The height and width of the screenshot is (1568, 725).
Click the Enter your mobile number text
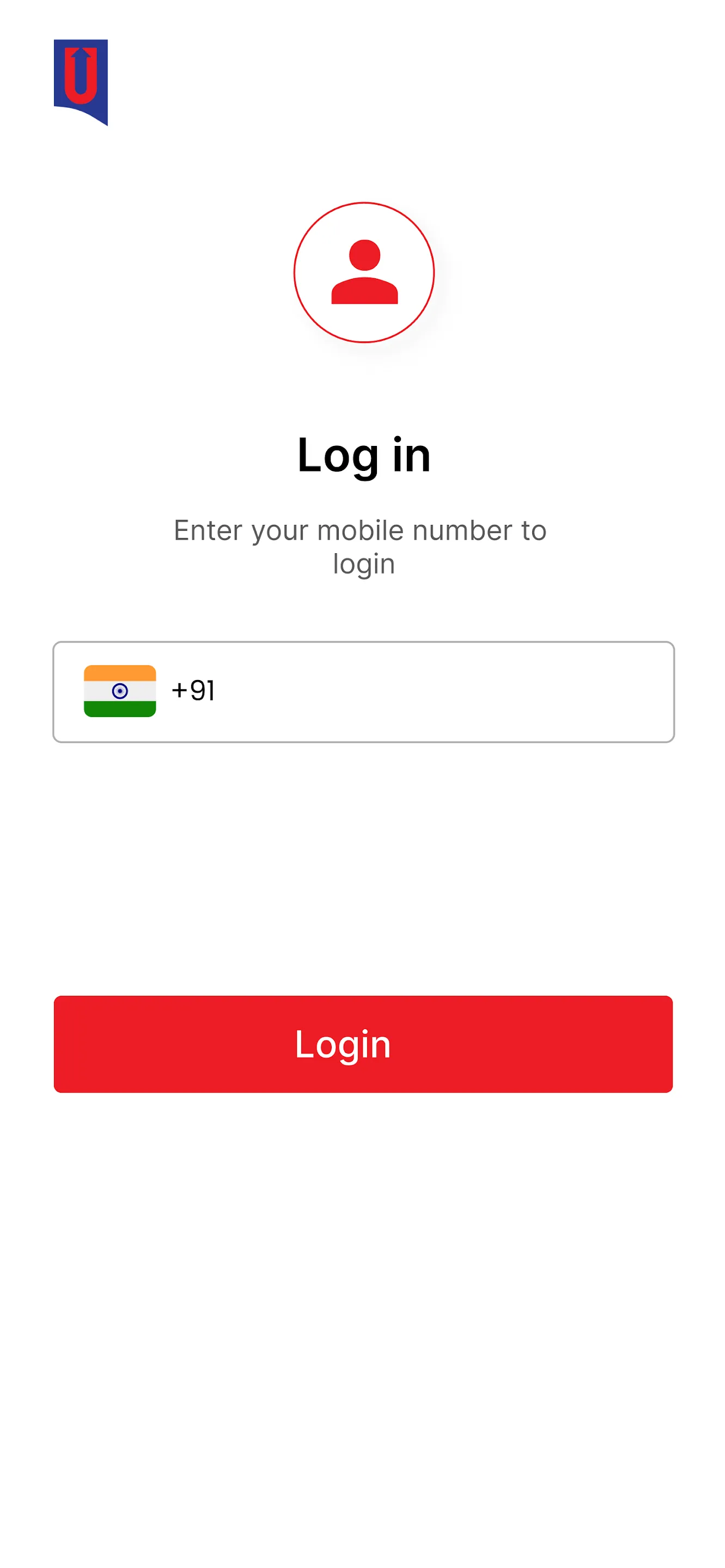pos(361,546)
